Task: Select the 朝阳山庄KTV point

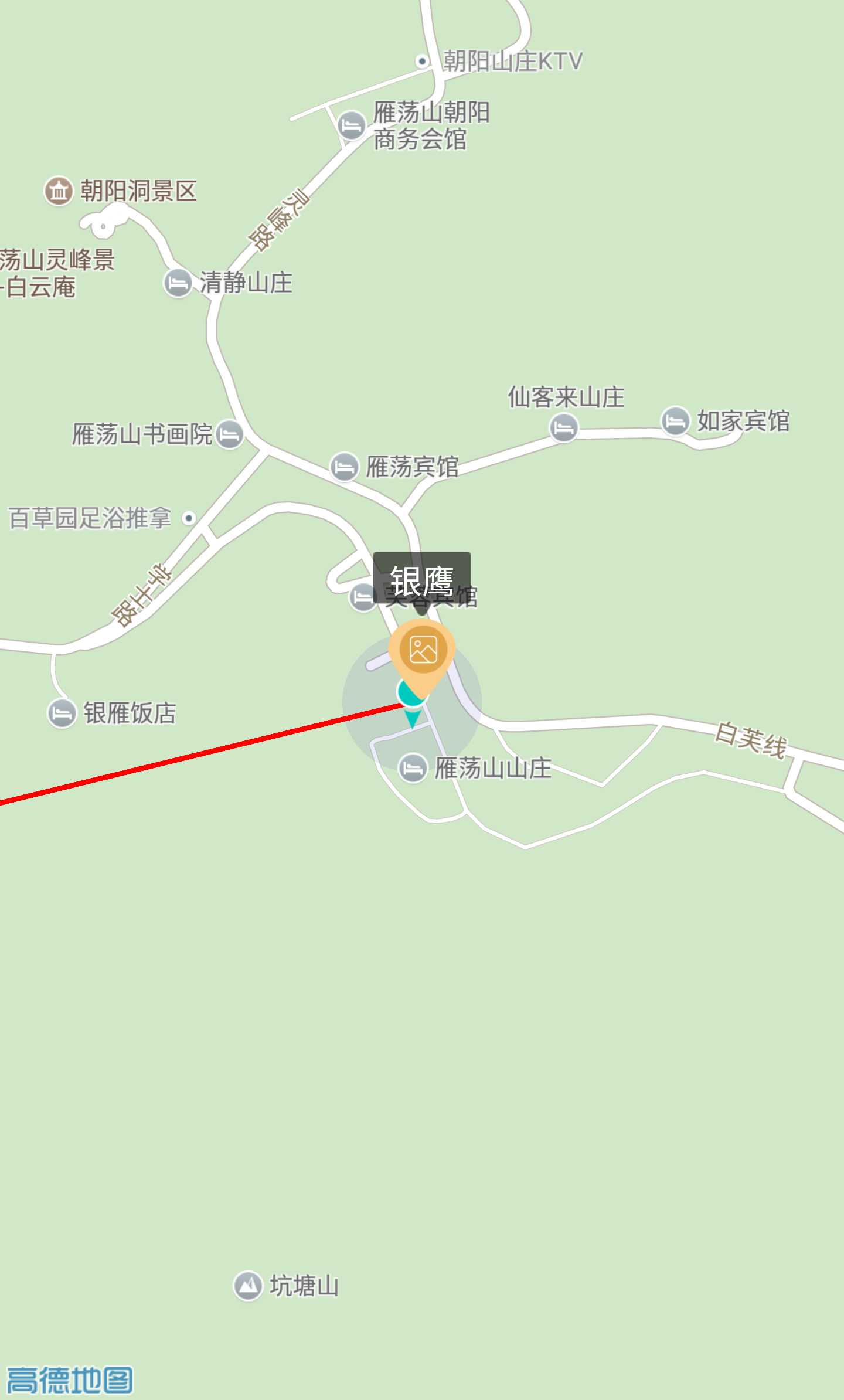Action: [421, 61]
